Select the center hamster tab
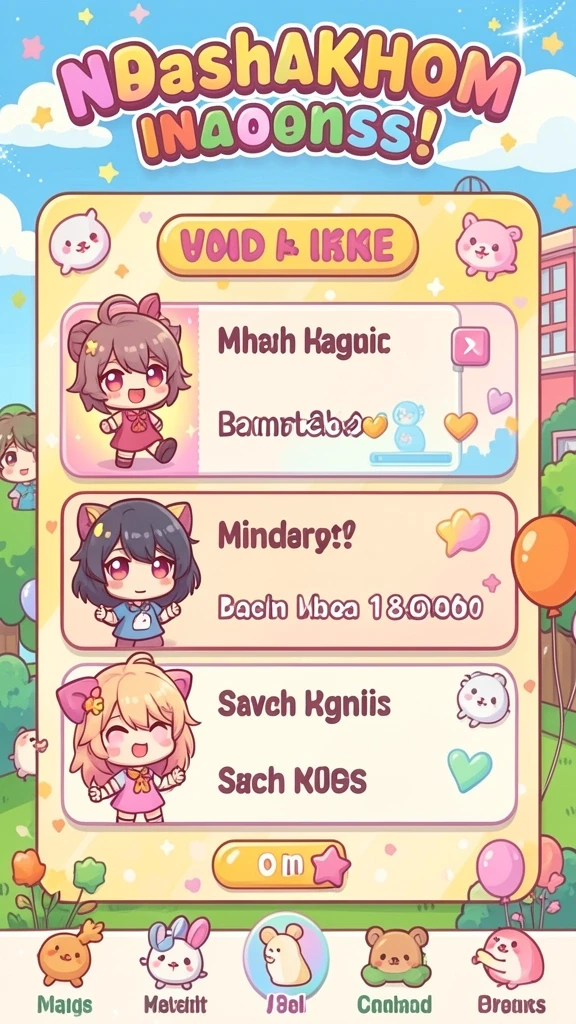The width and height of the screenshot is (576, 1024). [x=286, y=965]
